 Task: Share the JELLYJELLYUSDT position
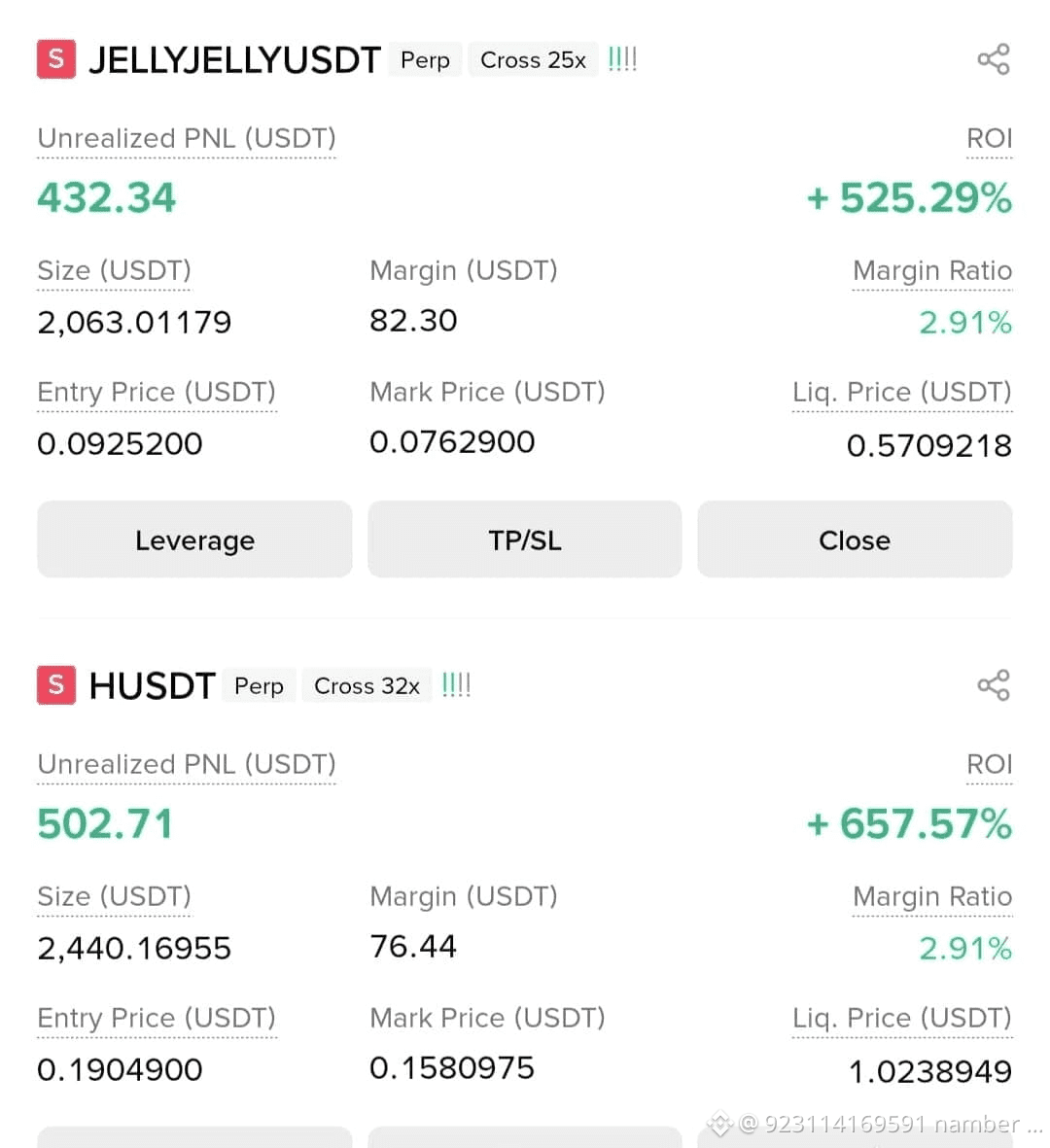[993, 59]
